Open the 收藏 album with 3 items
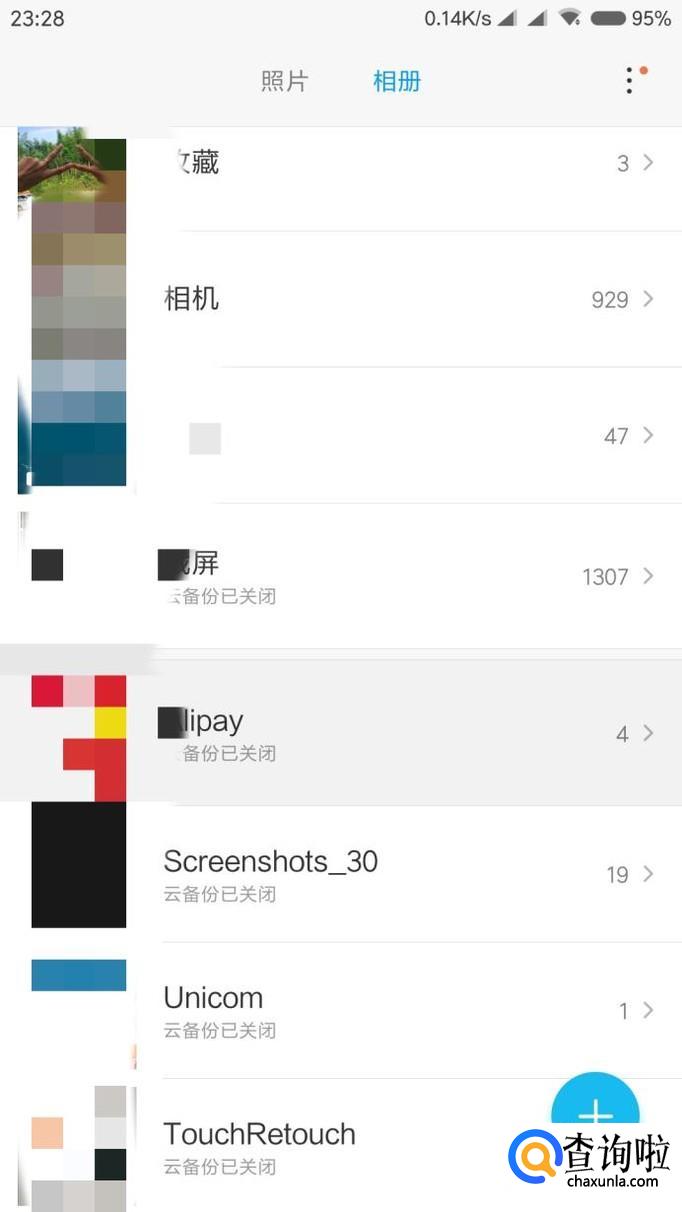 click(x=341, y=163)
